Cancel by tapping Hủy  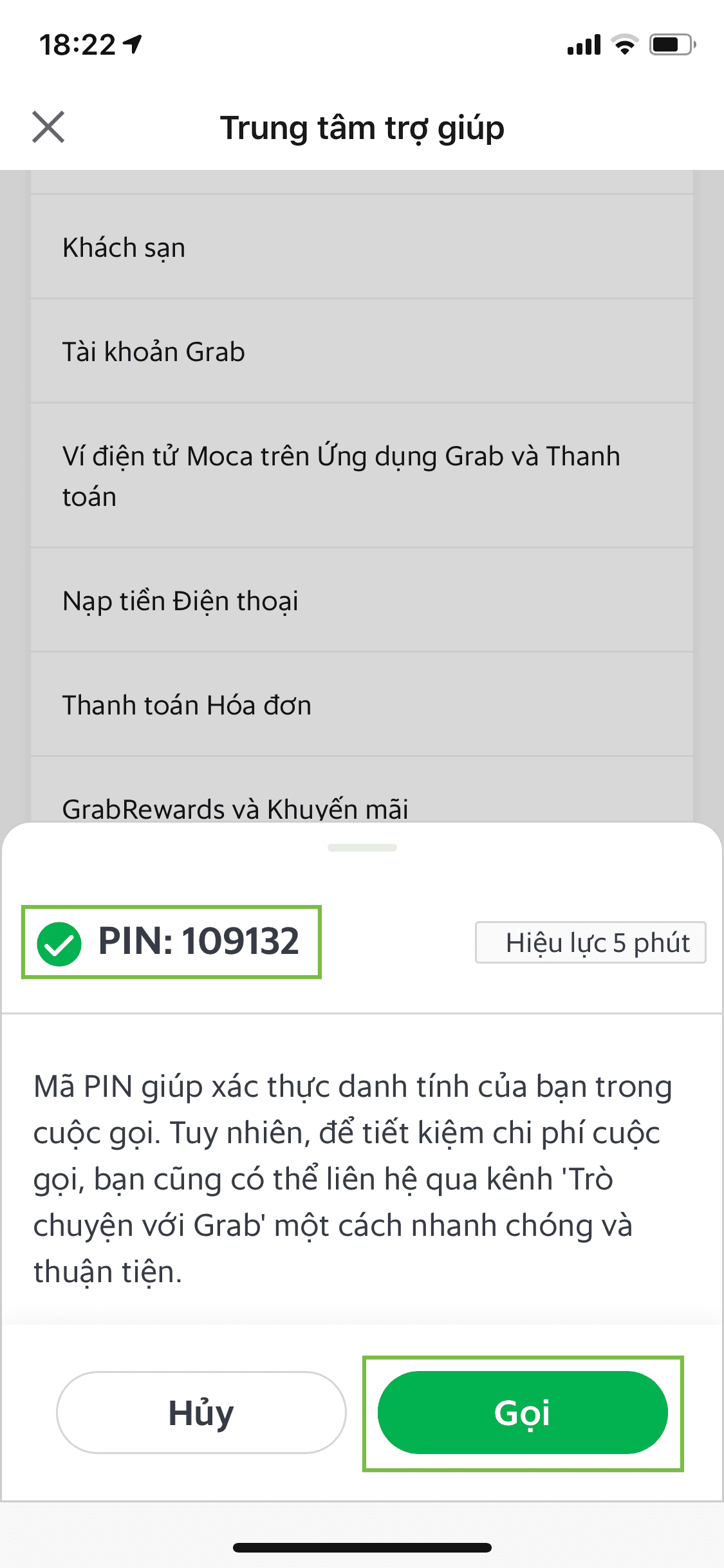coord(200,1412)
